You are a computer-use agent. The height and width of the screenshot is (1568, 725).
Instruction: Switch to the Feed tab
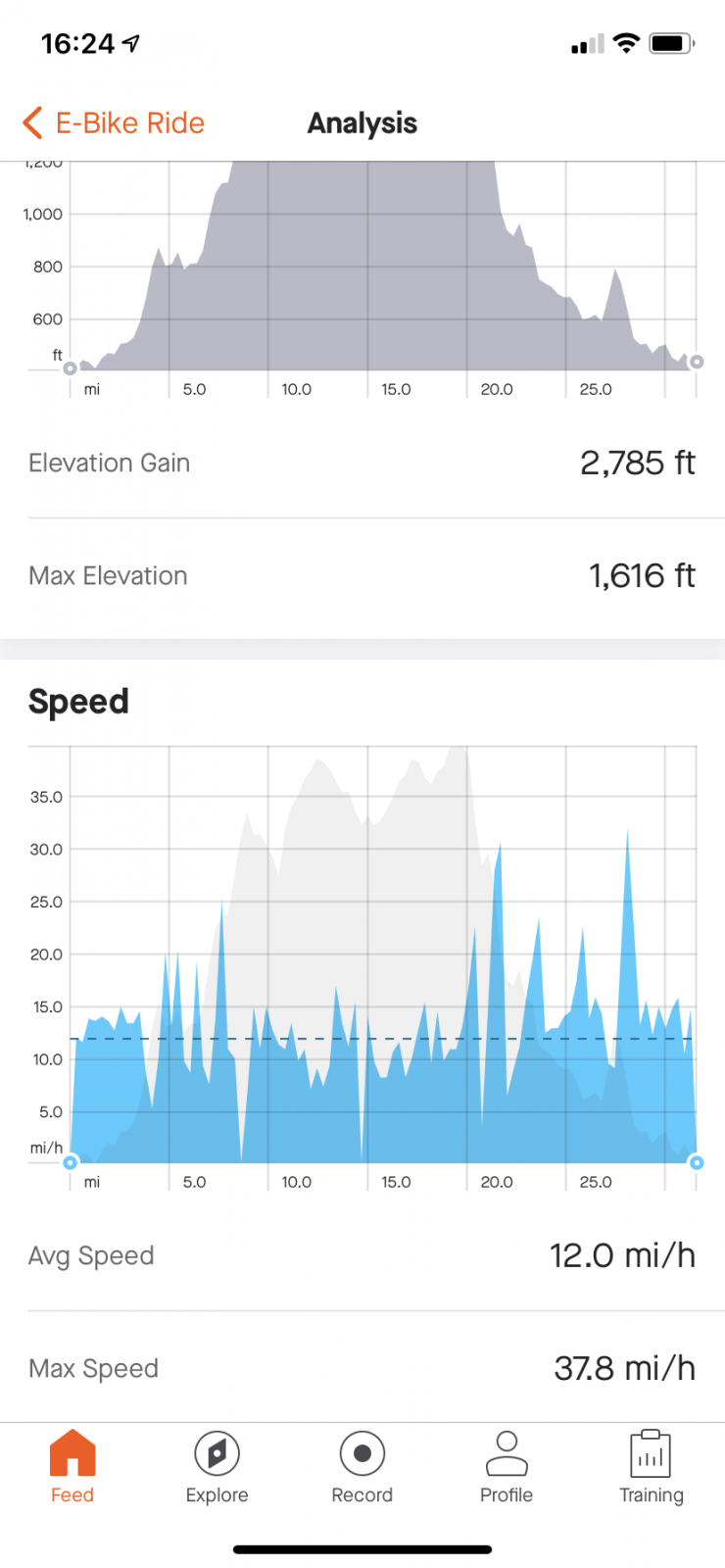click(x=72, y=1467)
